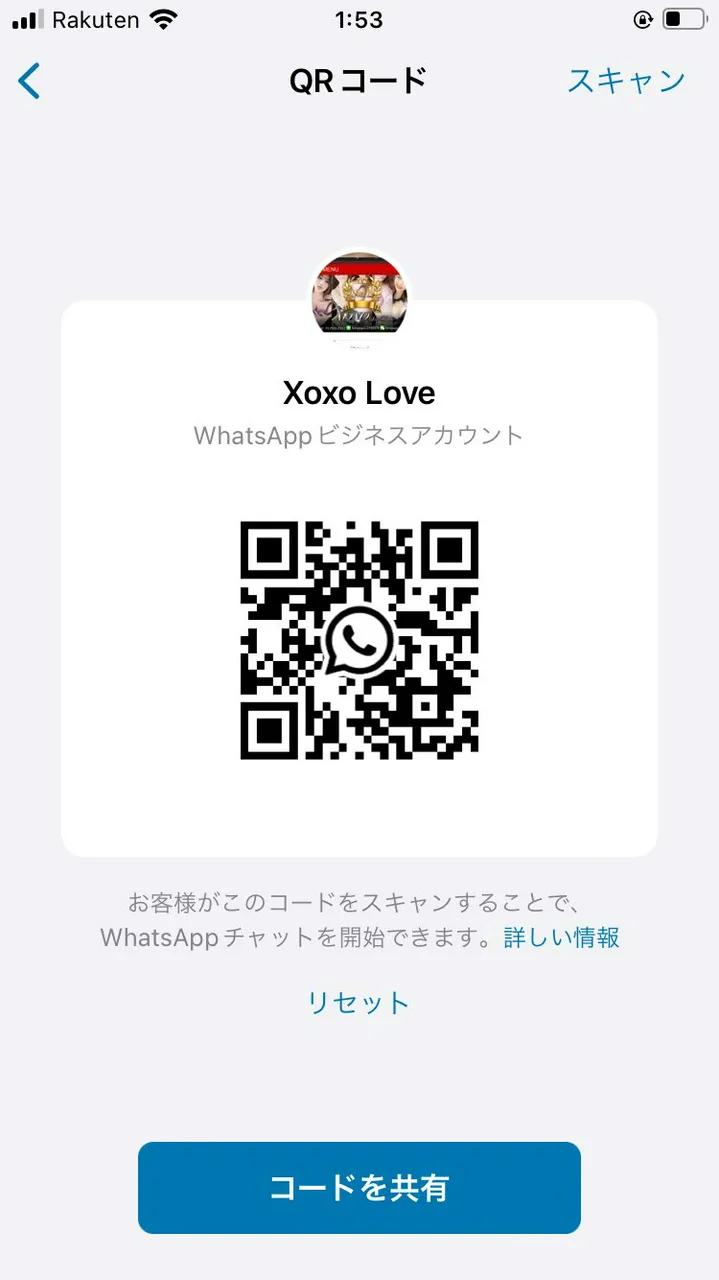Open the 詳しい情報 link
The width and height of the screenshot is (719, 1280).
click(561, 937)
